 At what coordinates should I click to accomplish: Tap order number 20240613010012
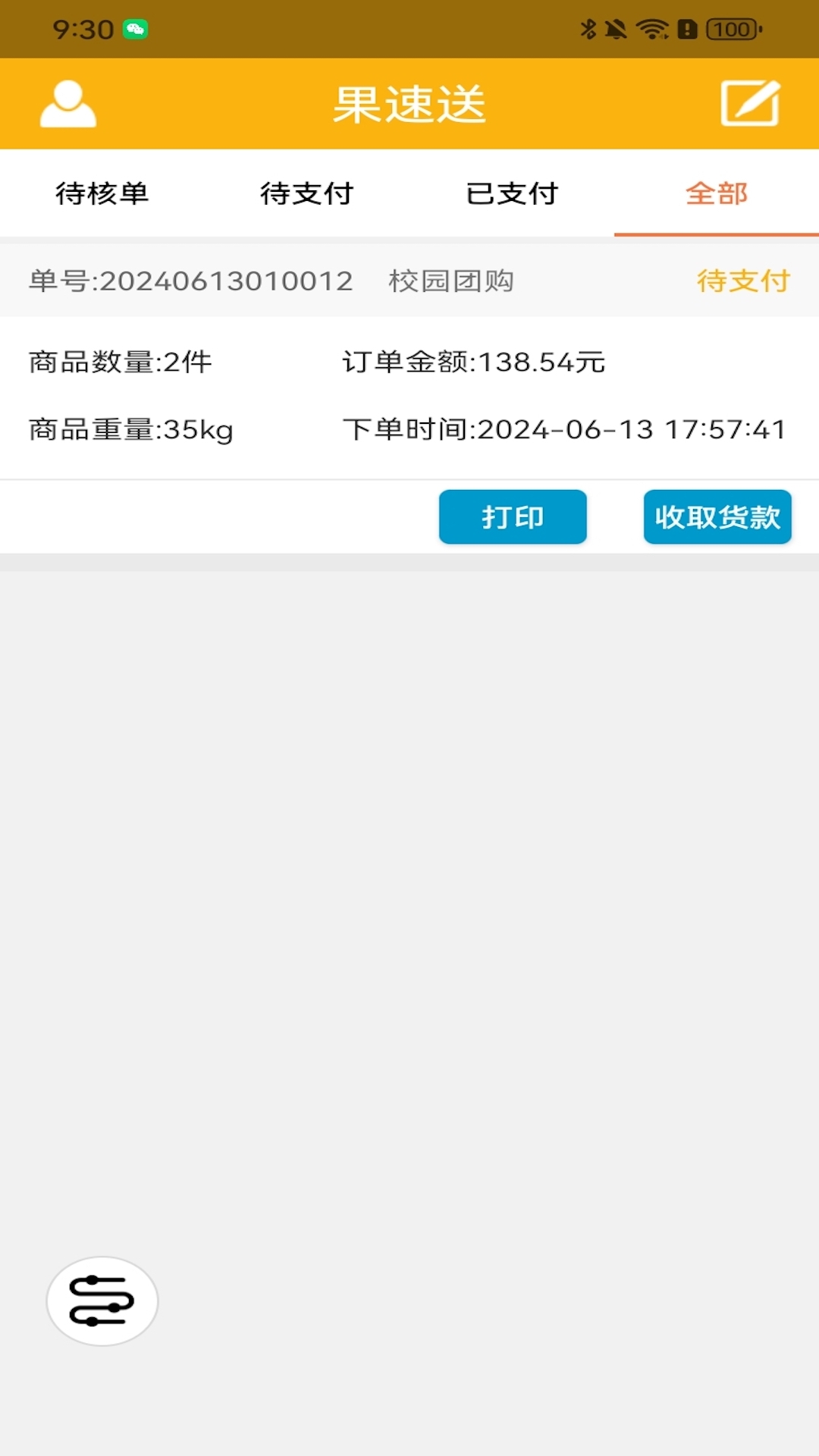click(x=190, y=281)
